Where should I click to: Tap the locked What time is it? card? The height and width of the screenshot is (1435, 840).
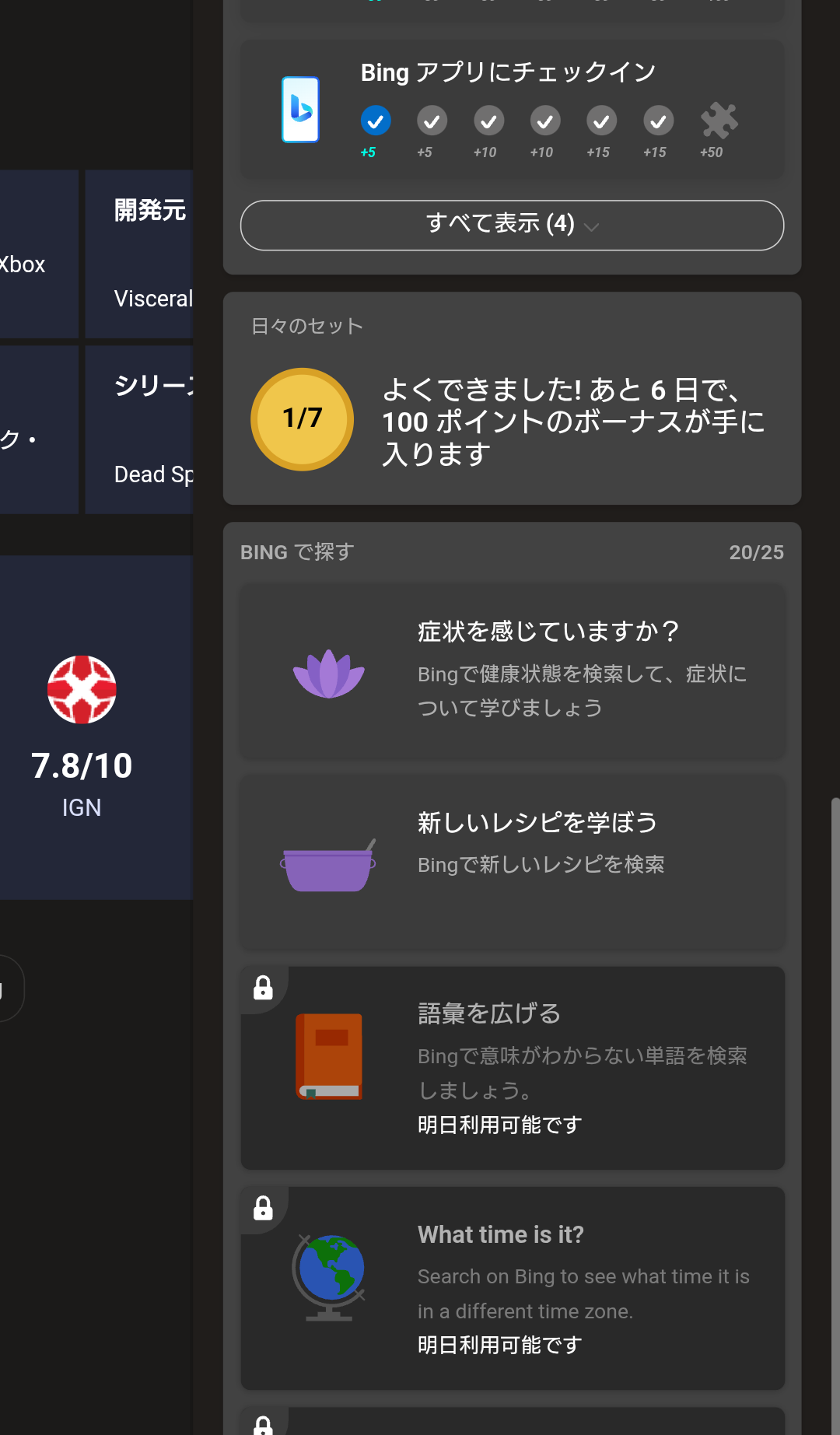[512, 1289]
